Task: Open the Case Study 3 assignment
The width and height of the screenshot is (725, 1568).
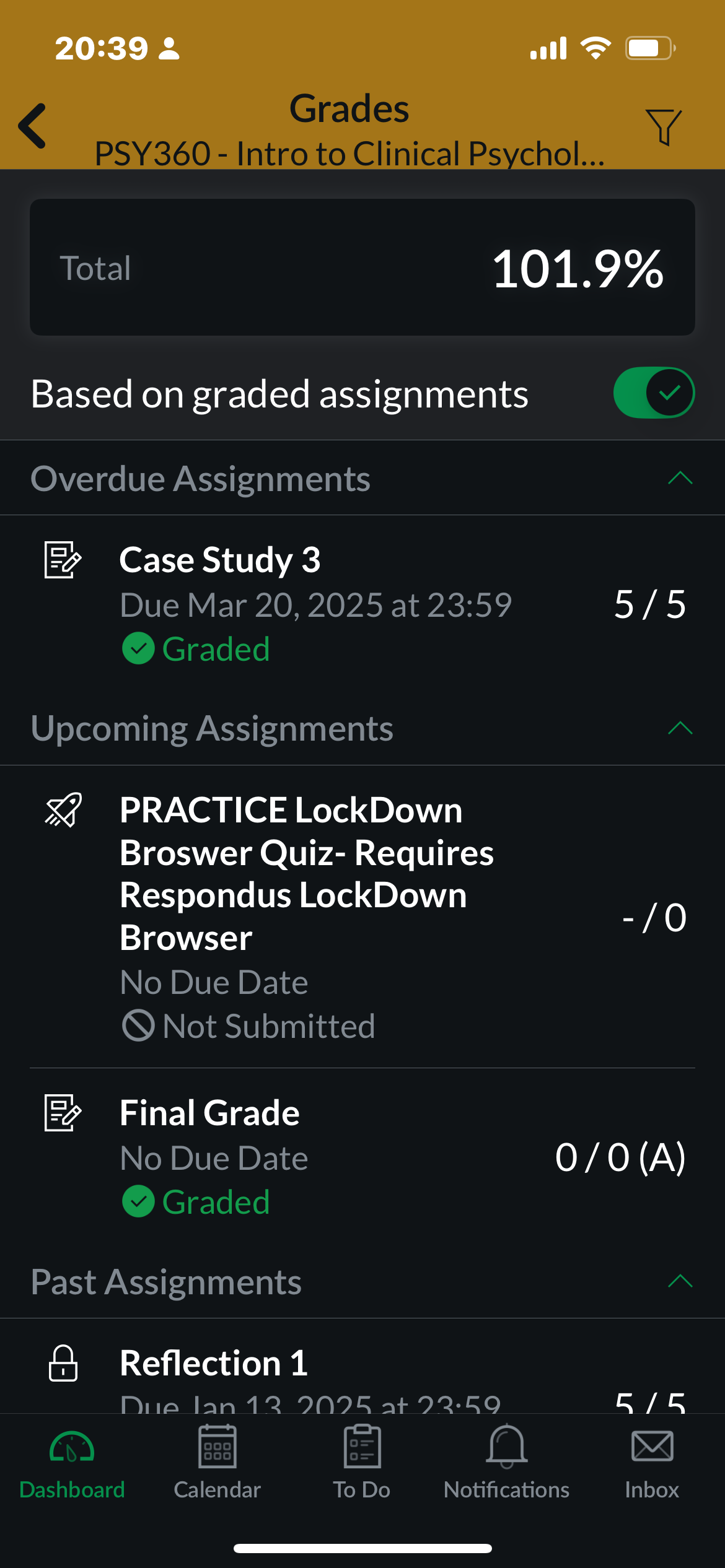Action: (x=362, y=604)
